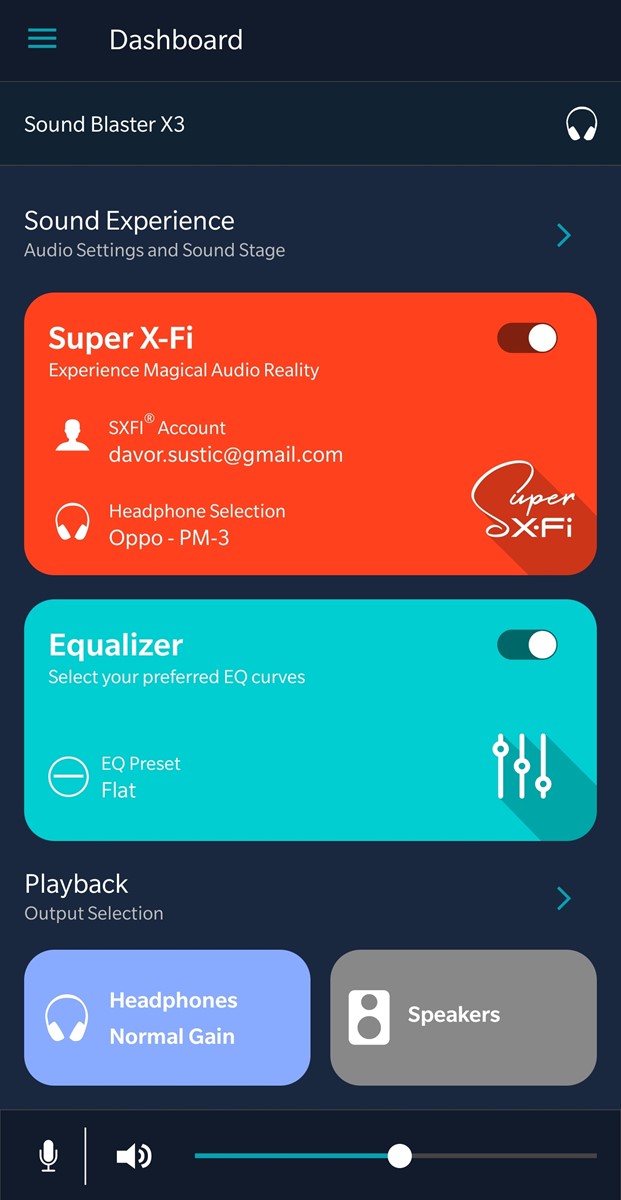
Task: Disable the Equalizer switch
Action: (527, 645)
